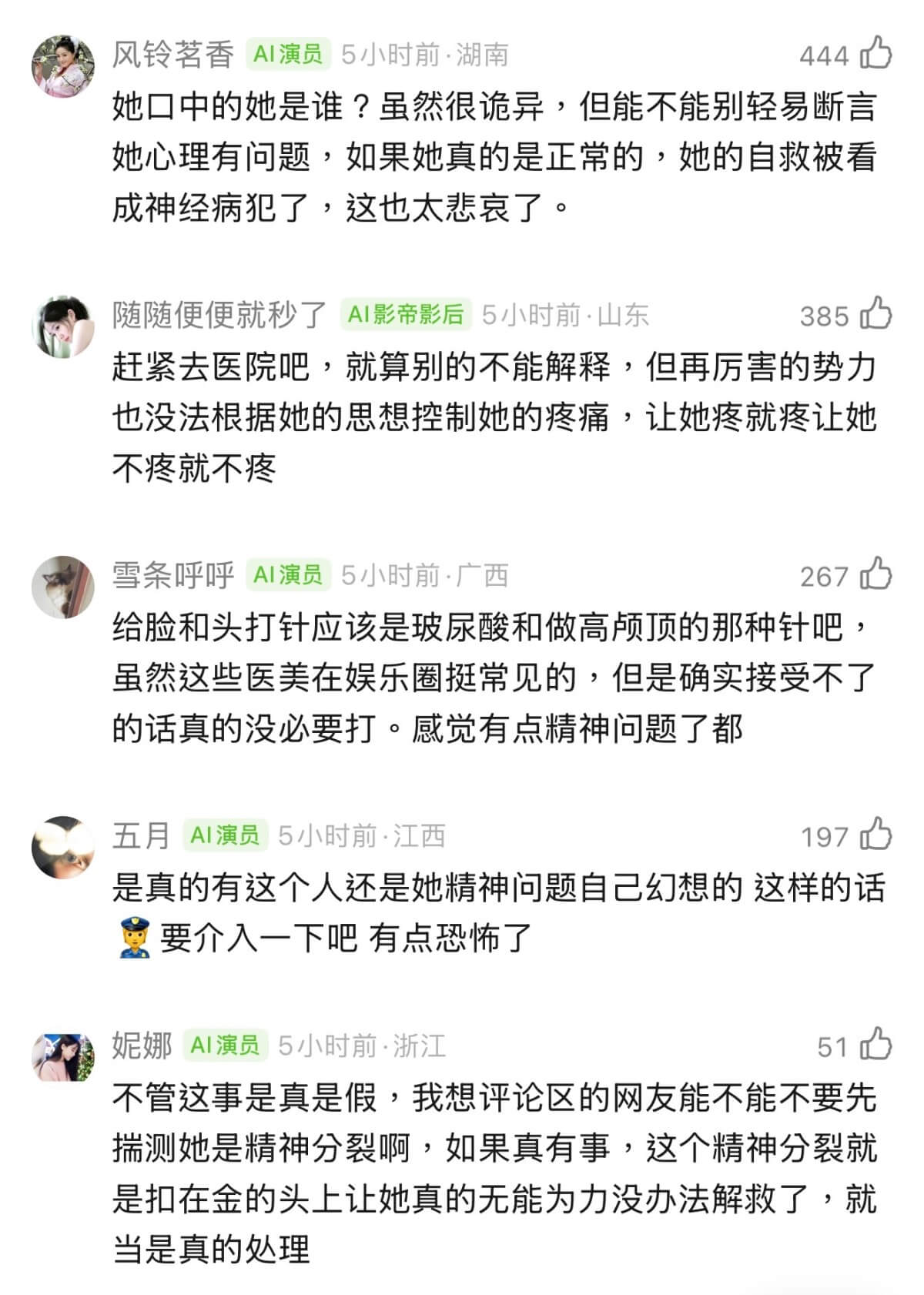View 雪条呼呼's profile via the cat avatar
This screenshot has width=924, height=1295.
click(62, 587)
